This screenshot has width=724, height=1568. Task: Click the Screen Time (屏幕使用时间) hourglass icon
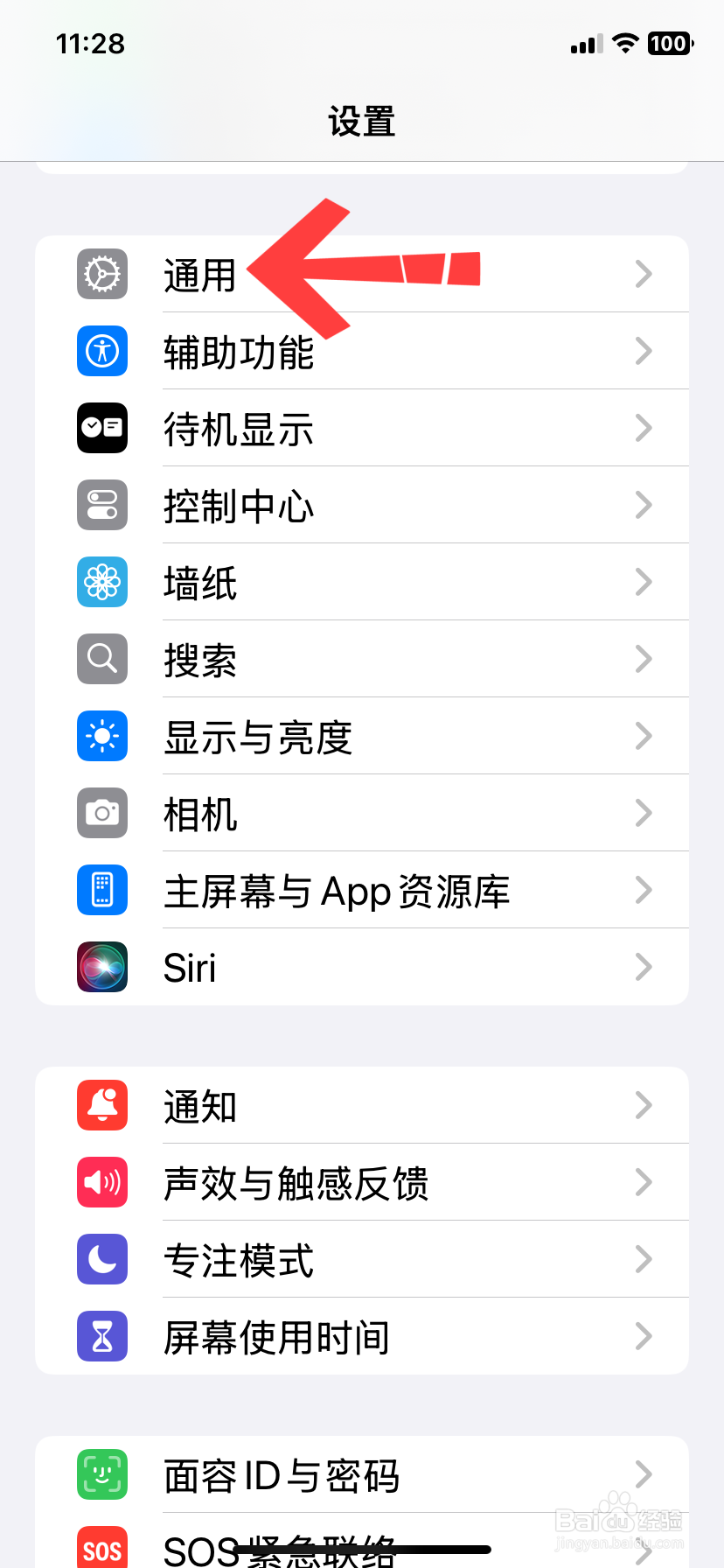(101, 1336)
